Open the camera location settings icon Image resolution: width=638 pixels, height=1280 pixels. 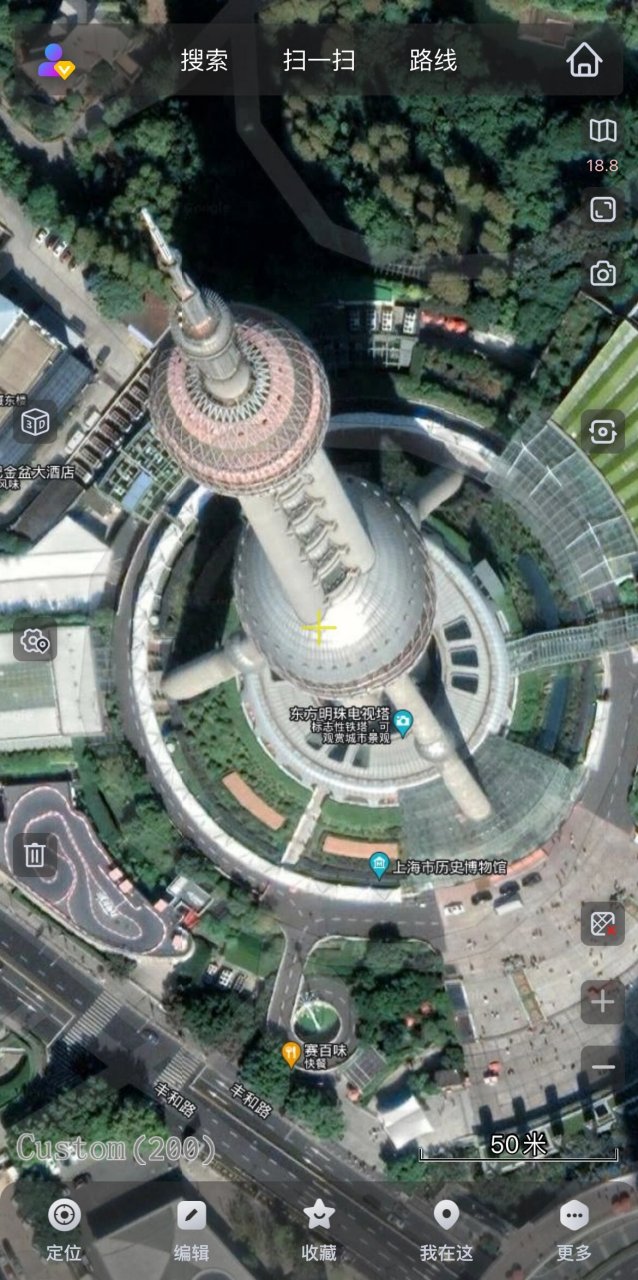tap(35, 640)
